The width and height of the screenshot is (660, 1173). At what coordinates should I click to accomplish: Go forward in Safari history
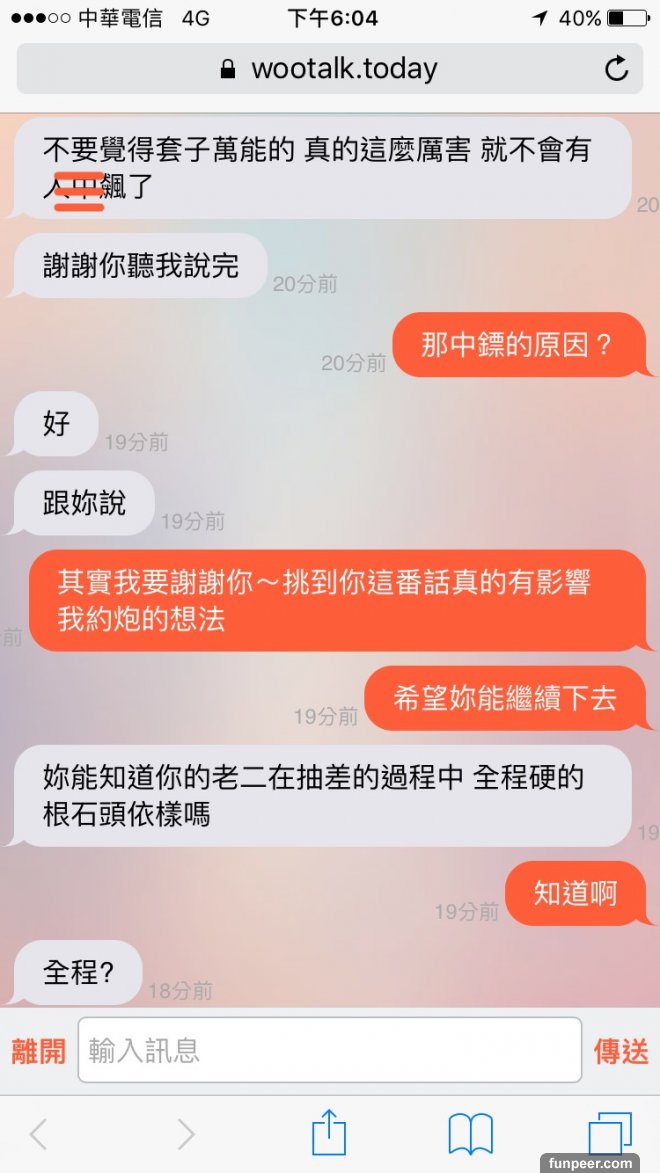185,1133
